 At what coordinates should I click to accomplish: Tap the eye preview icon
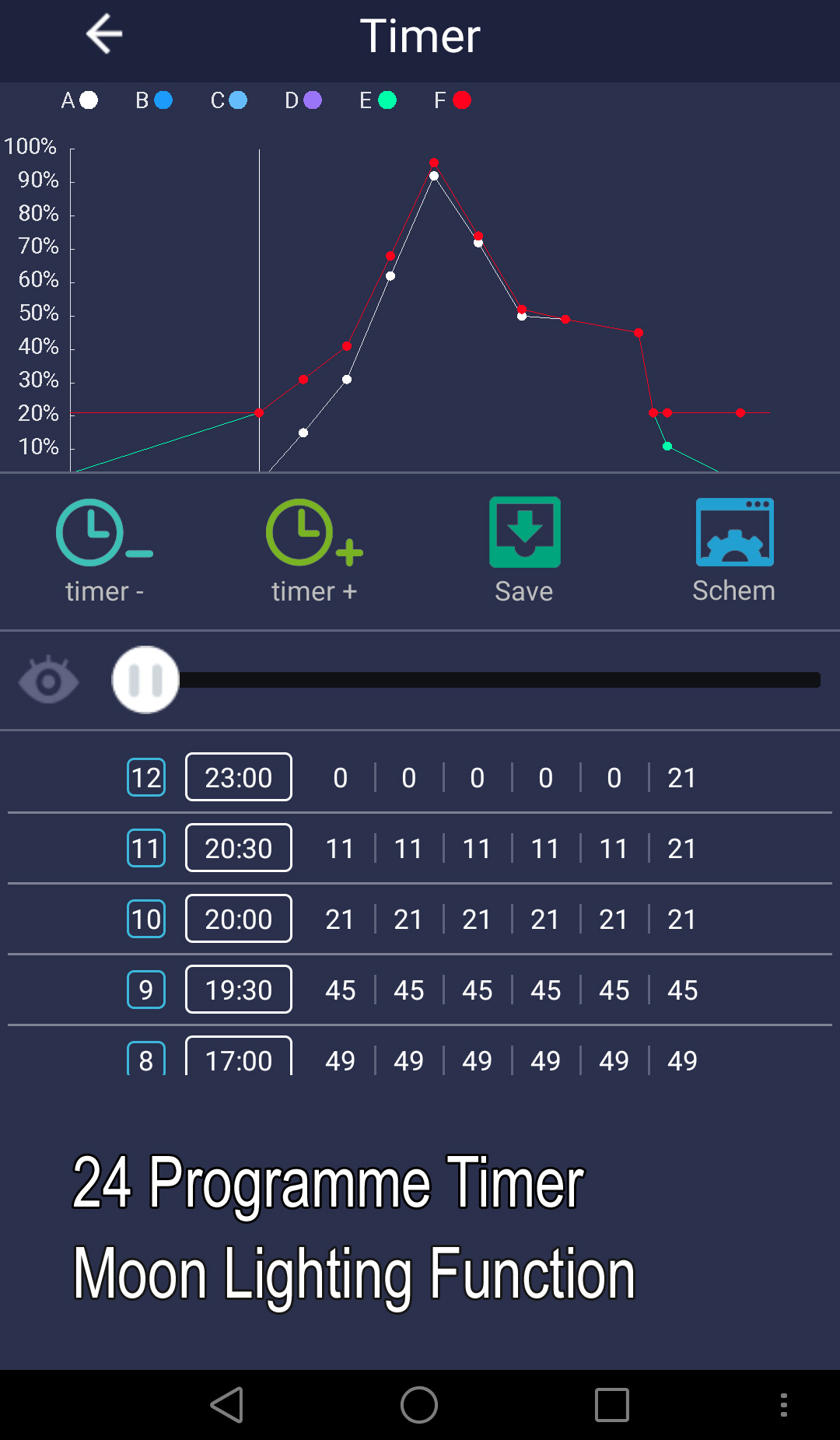pyautogui.click(x=48, y=681)
